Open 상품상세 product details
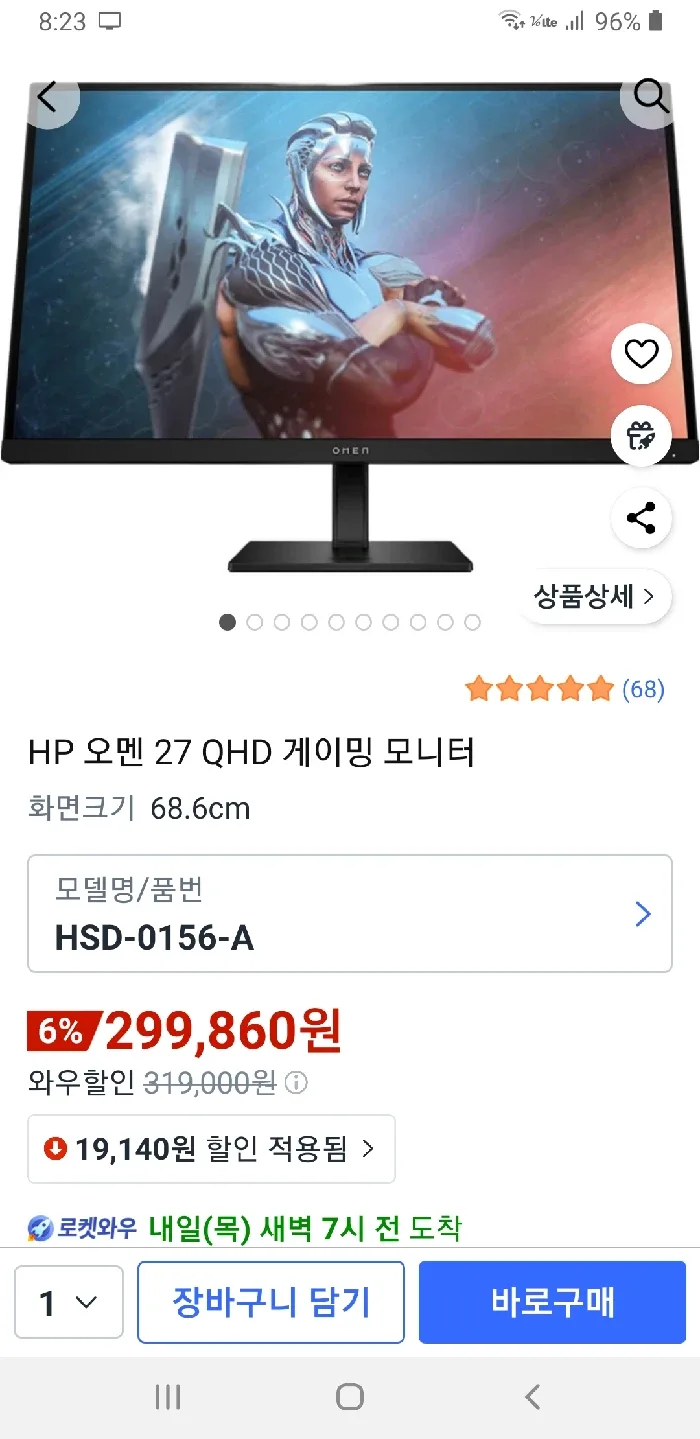The image size is (700, 1439). point(594,597)
